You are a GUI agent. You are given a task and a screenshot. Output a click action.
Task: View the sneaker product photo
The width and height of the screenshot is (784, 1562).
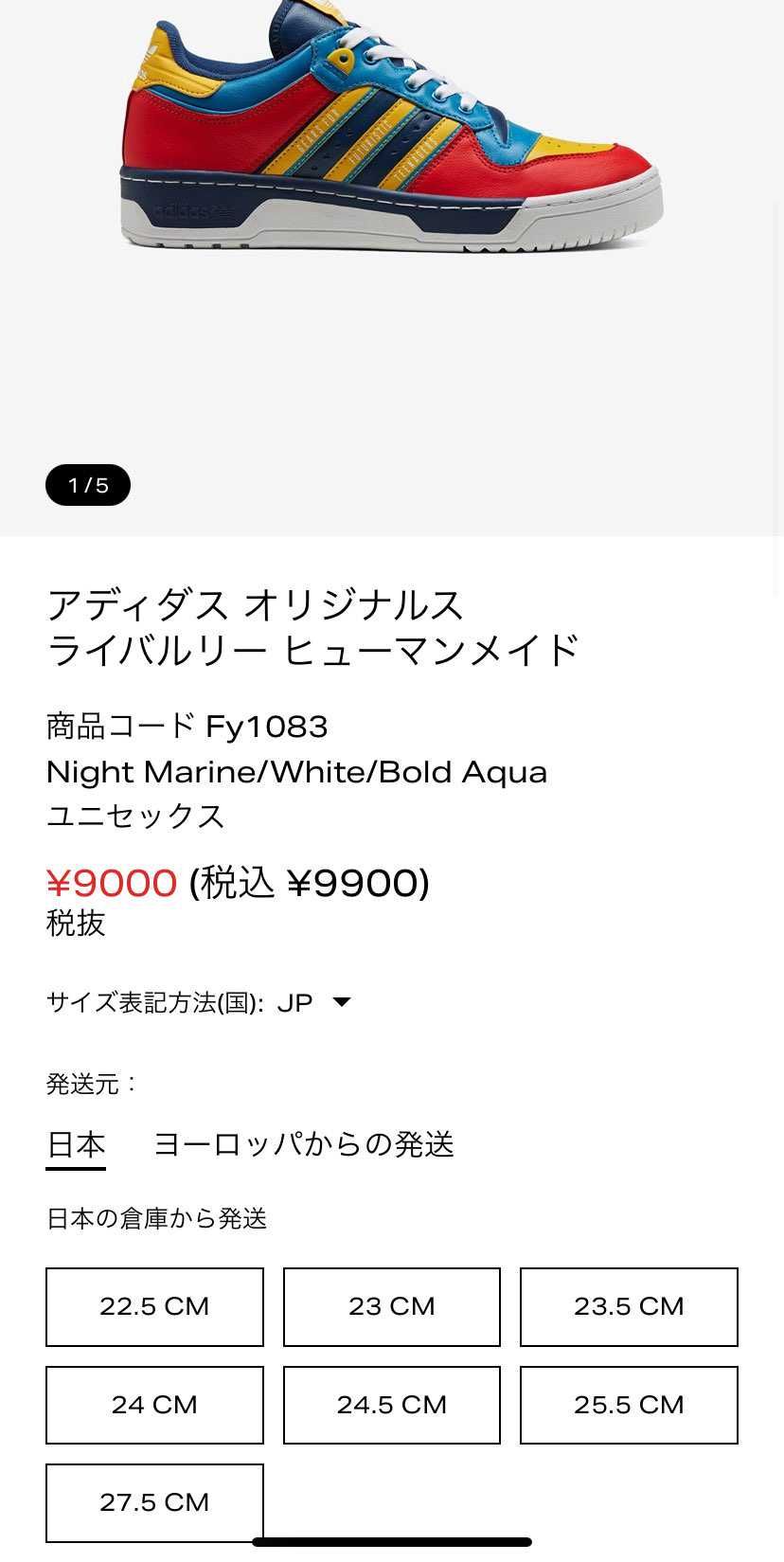pos(392,133)
